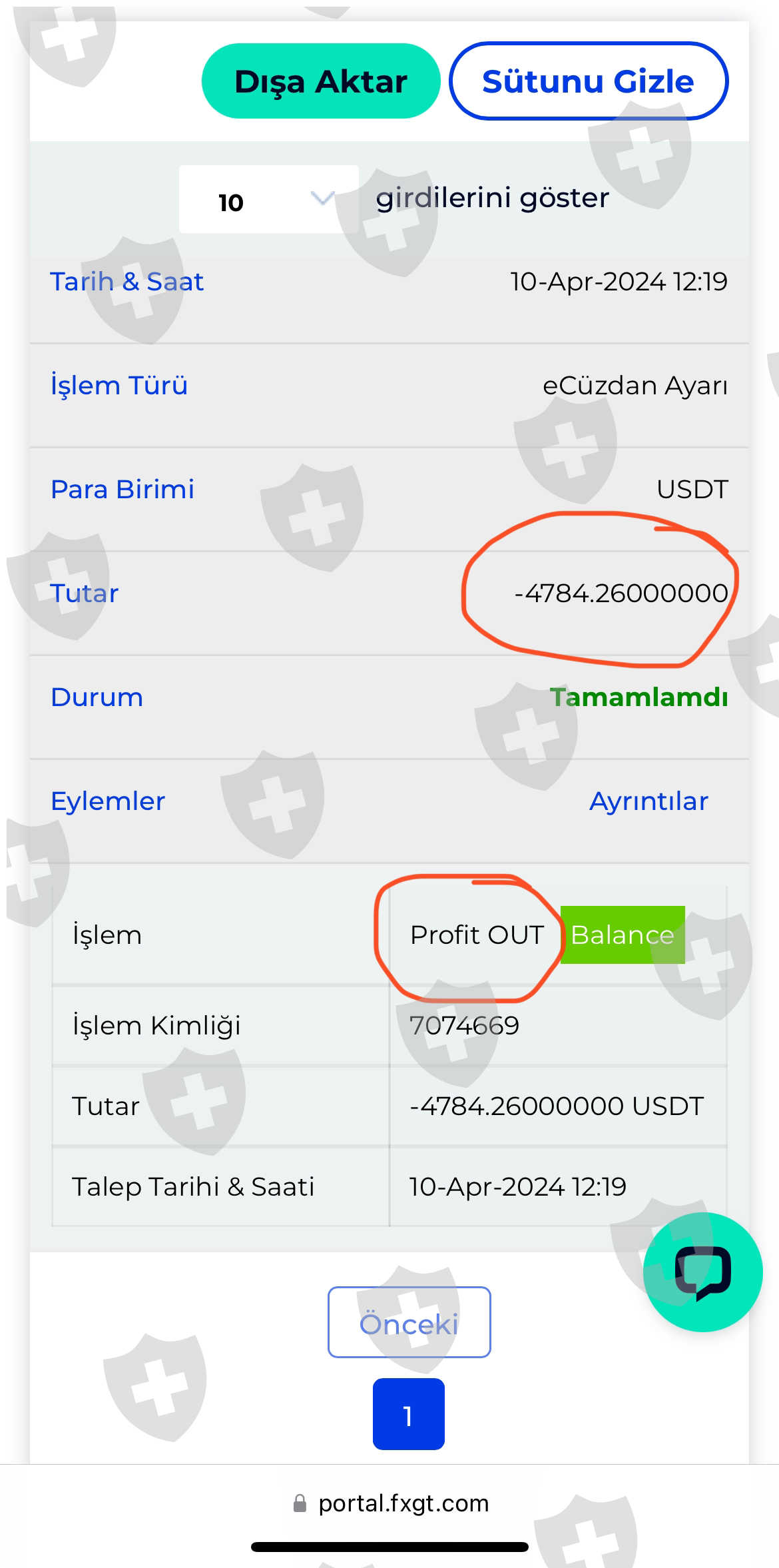Open the Ayrıntılar details link
779x1568 pixels.
tap(649, 801)
